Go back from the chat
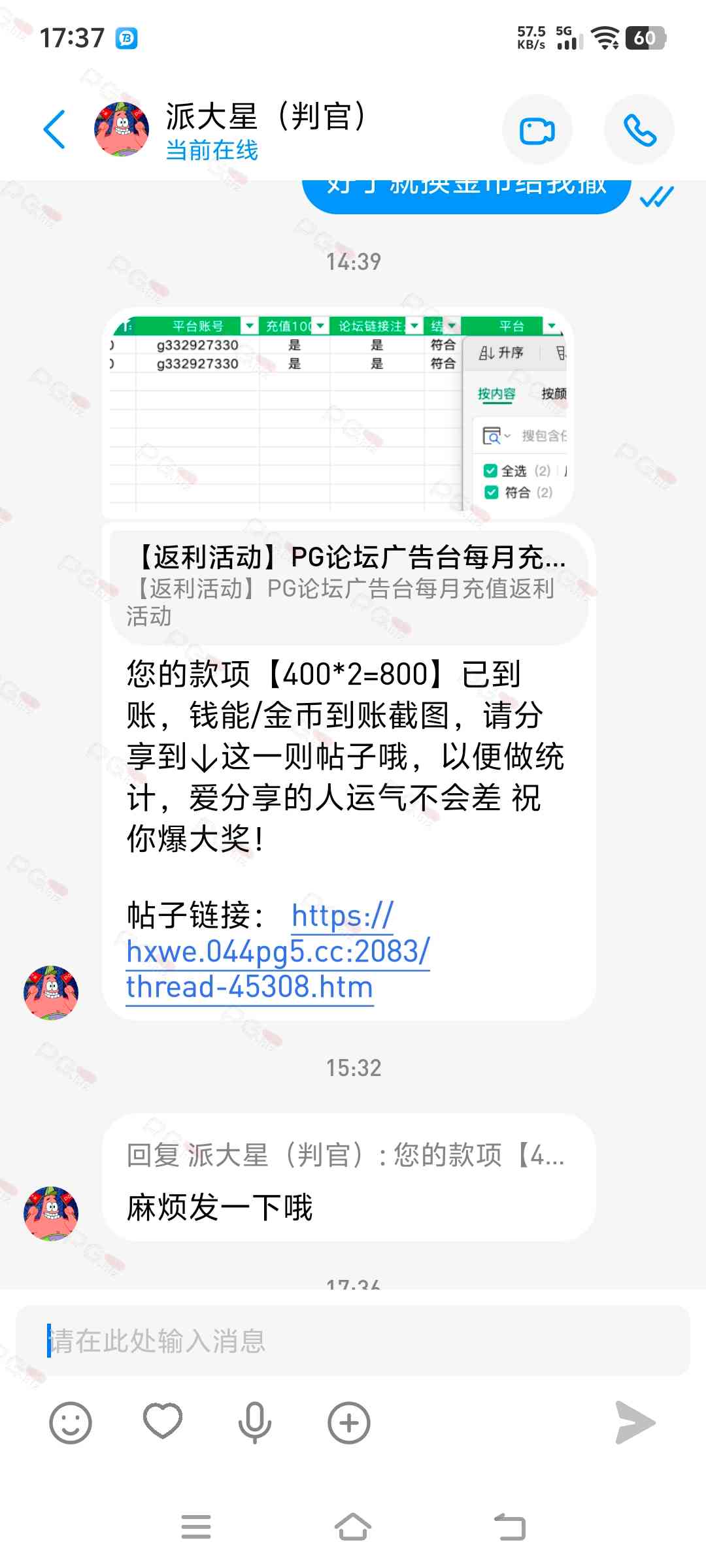Screen dimensions: 706x1568 [x=55, y=129]
